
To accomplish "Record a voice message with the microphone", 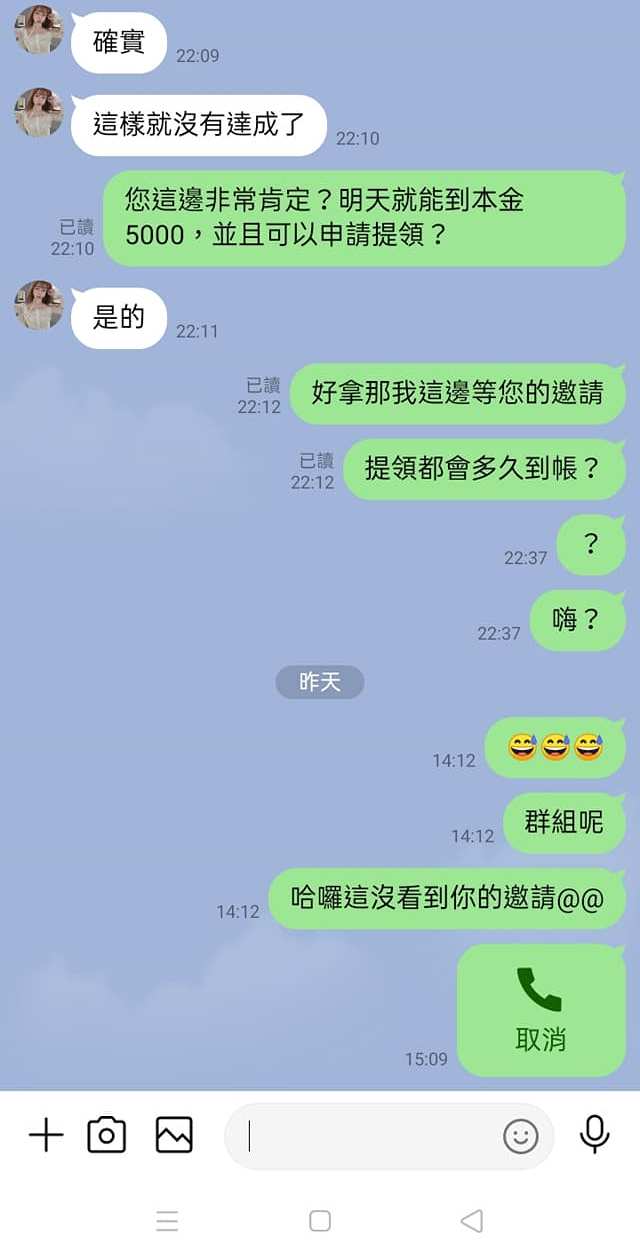I will click(x=595, y=1135).
